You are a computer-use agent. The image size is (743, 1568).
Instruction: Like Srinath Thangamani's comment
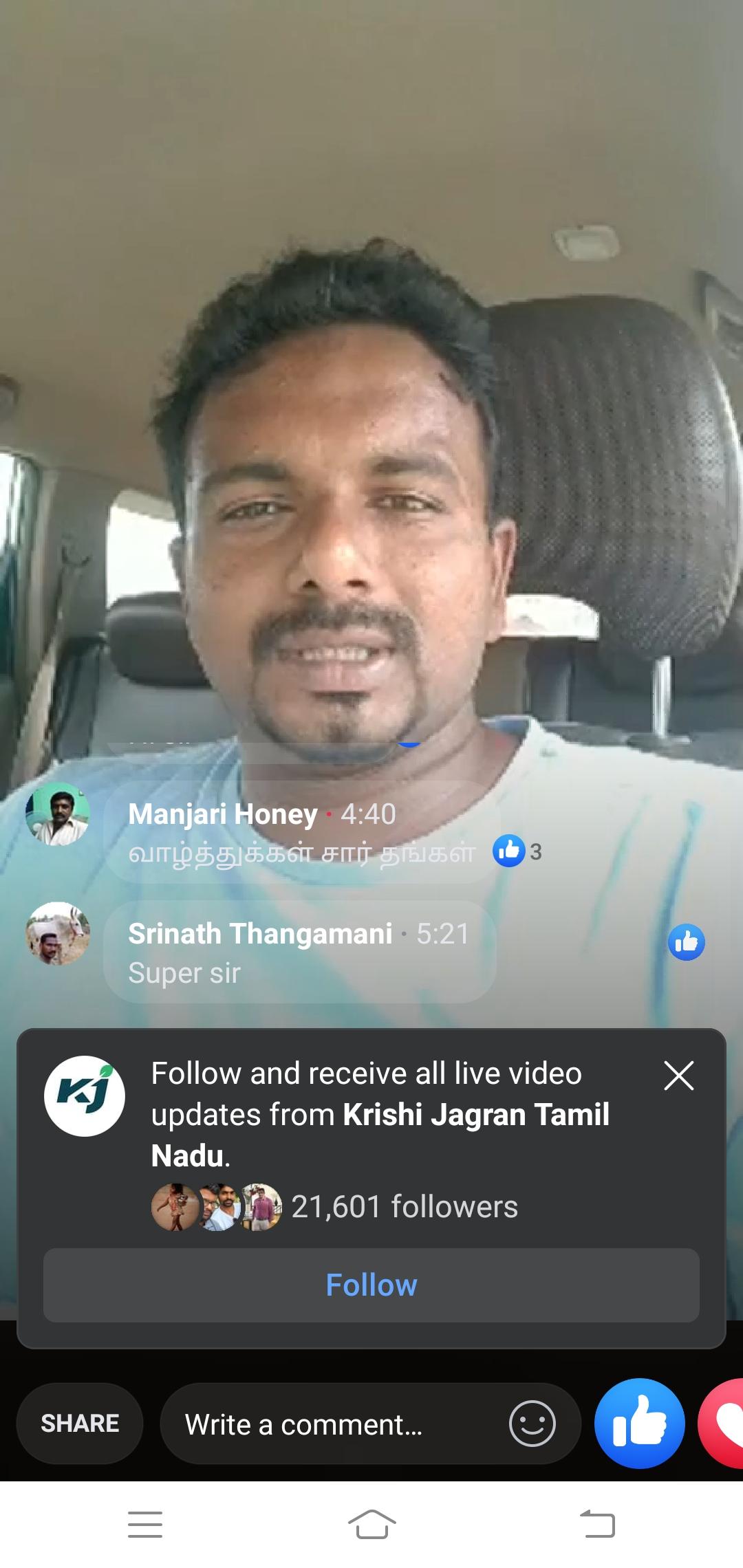coord(686,942)
